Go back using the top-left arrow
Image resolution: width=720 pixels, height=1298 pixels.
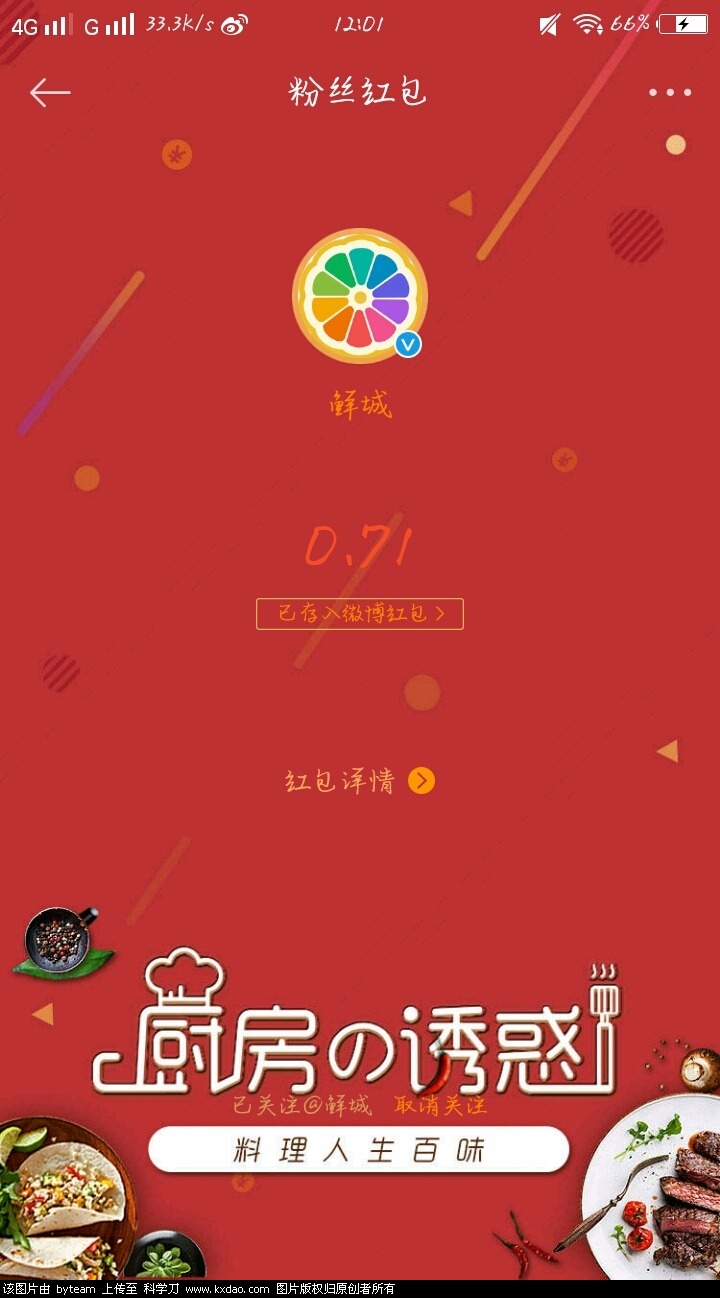click(x=49, y=93)
